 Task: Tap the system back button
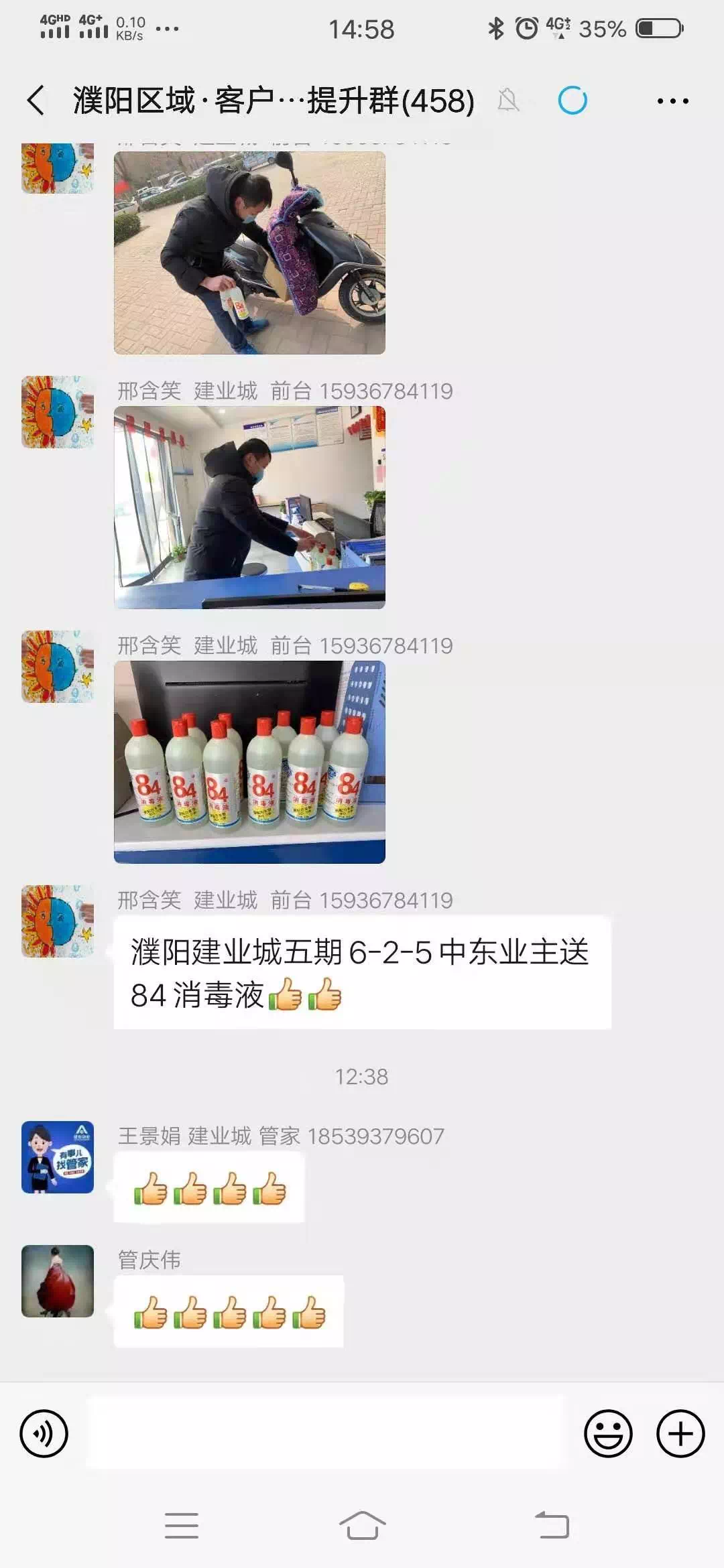click(x=552, y=1526)
